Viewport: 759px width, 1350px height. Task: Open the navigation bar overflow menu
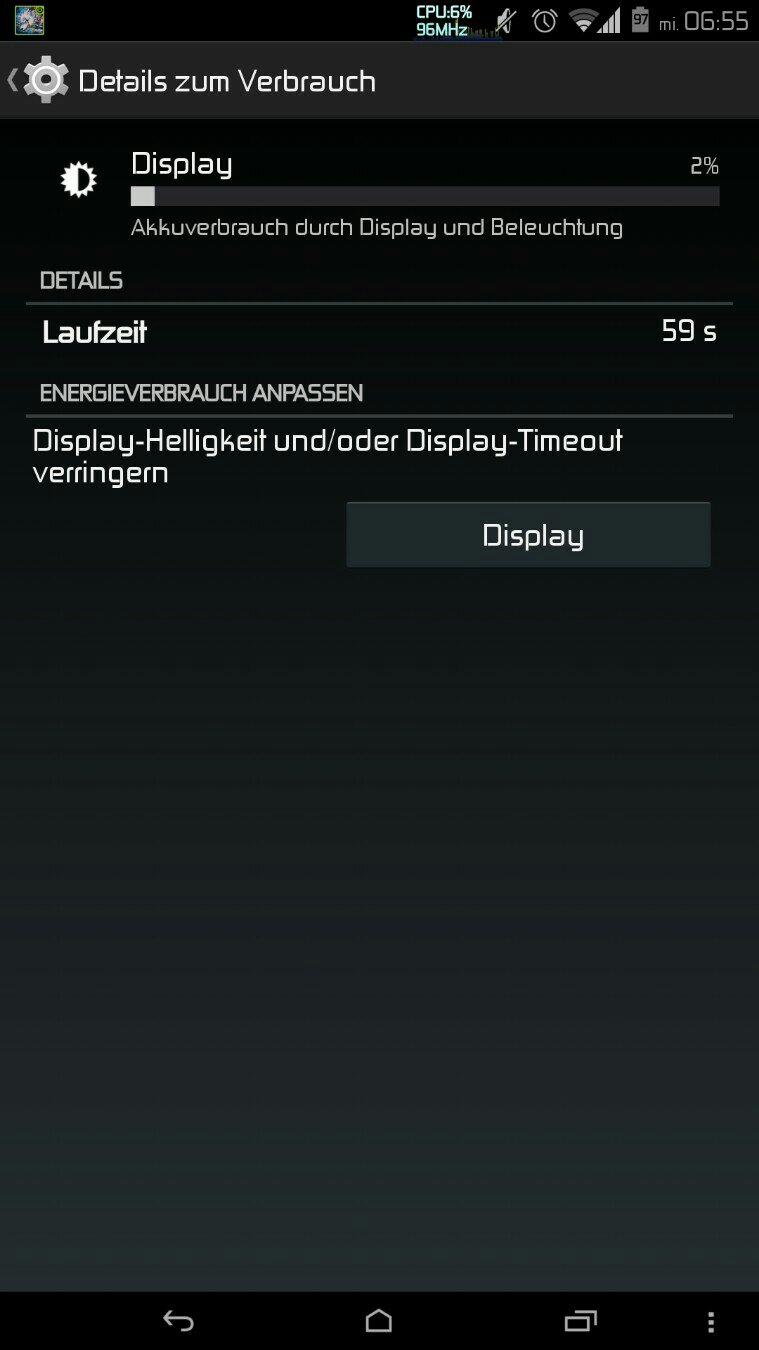(x=711, y=1321)
